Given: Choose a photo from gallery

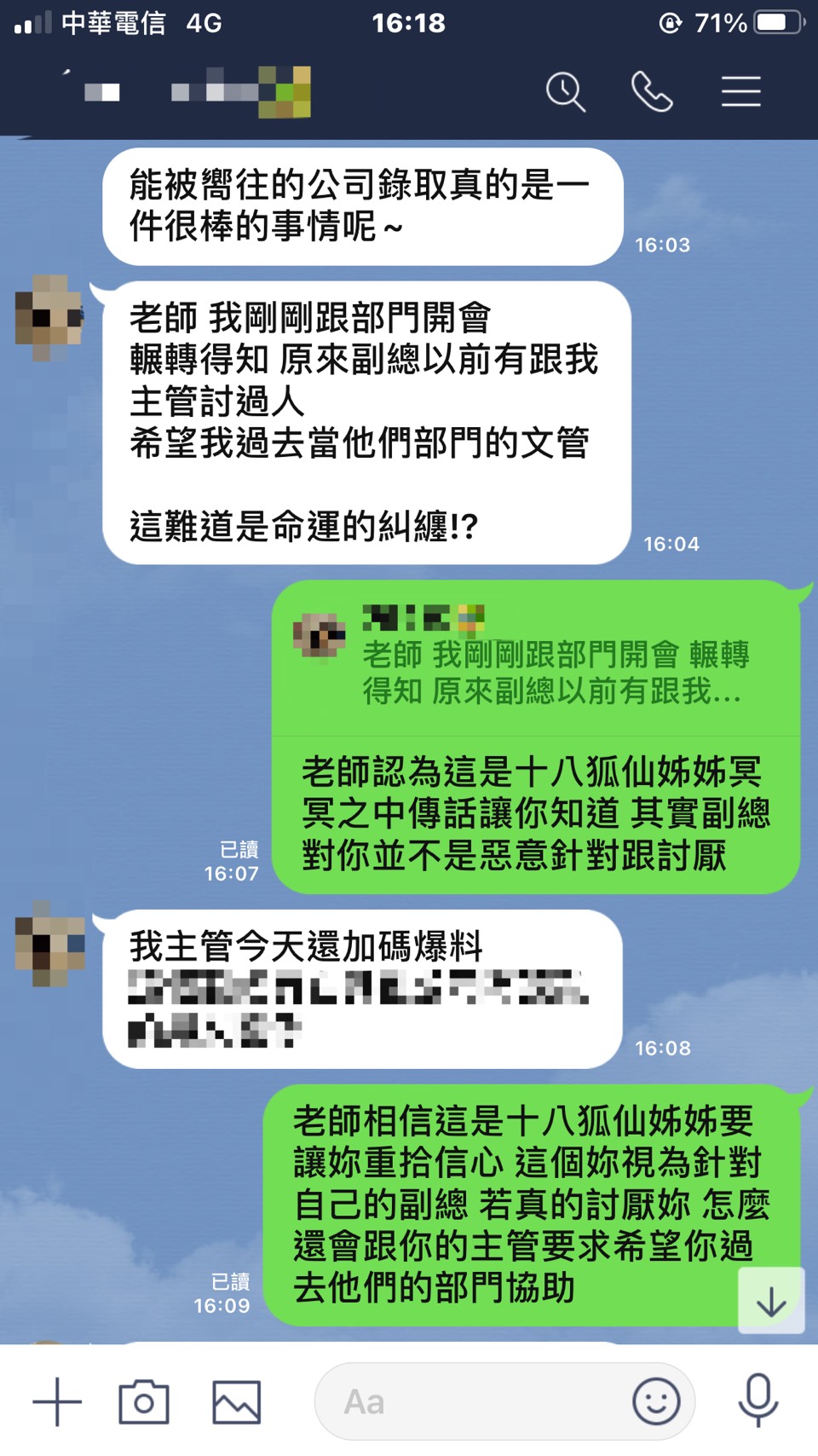Looking at the screenshot, I should point(236,1401).
